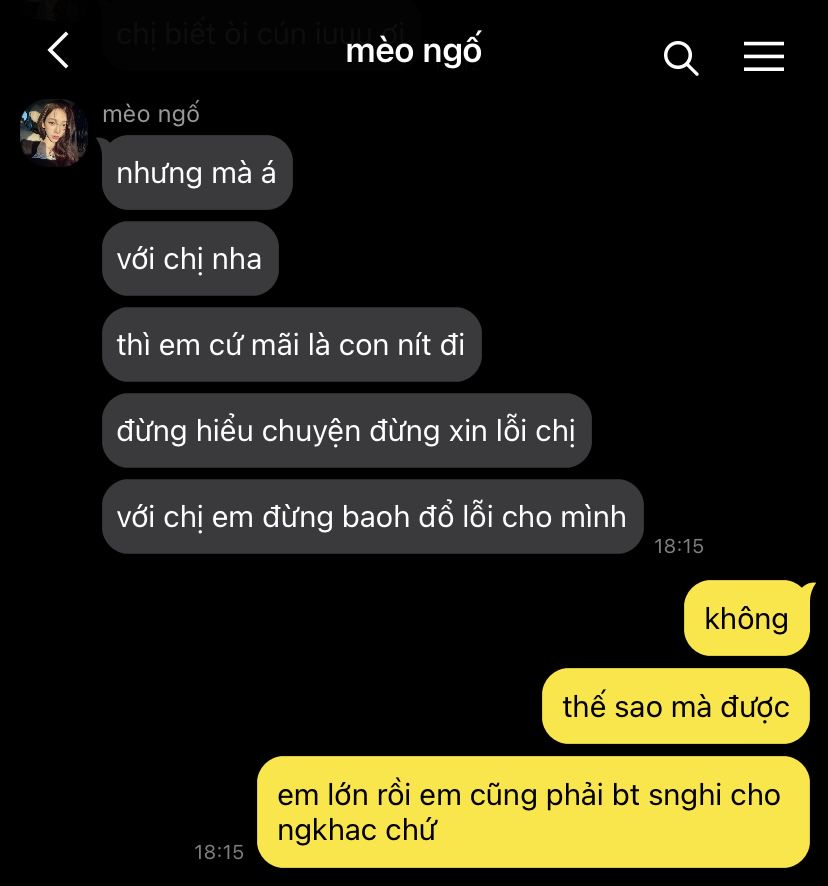
Task: Open mèo ngố's profile picture
Action: point(54,133)
